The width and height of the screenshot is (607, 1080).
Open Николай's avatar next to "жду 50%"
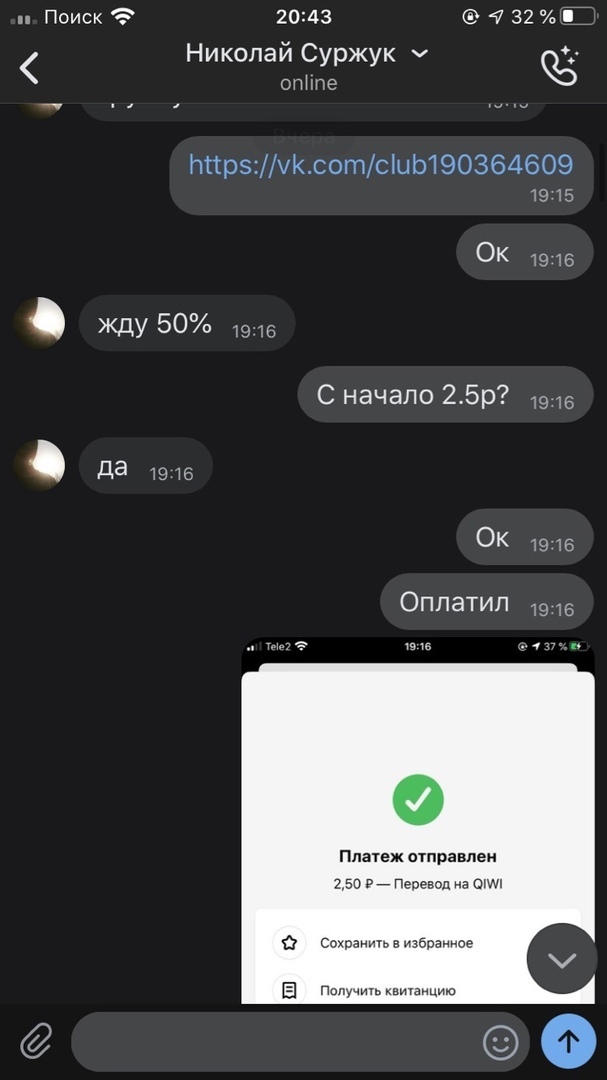(x=39, y=323)
